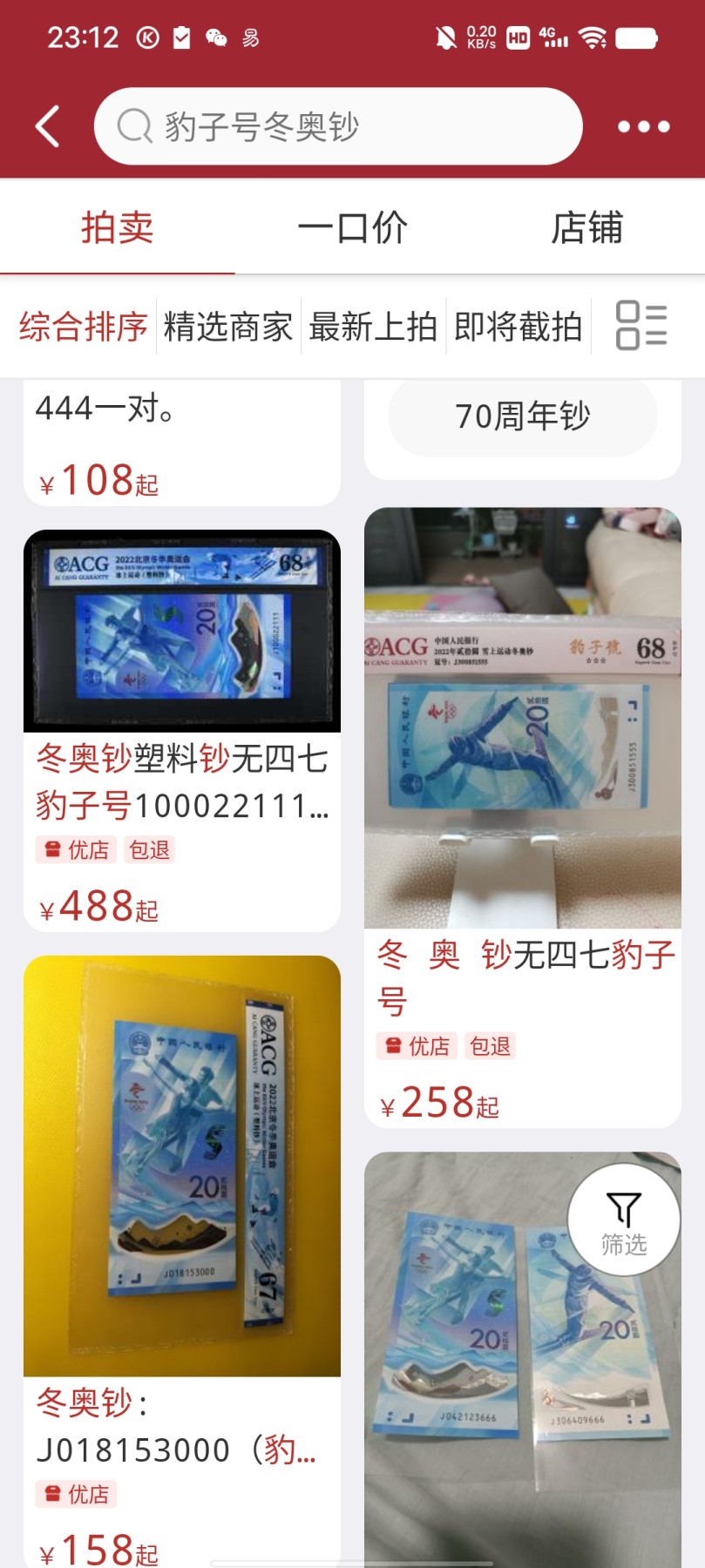The width and height of the screenshot is (705, 1568).
Task: Toggle the list/grid layout icon
Action: tap(641, 326)
